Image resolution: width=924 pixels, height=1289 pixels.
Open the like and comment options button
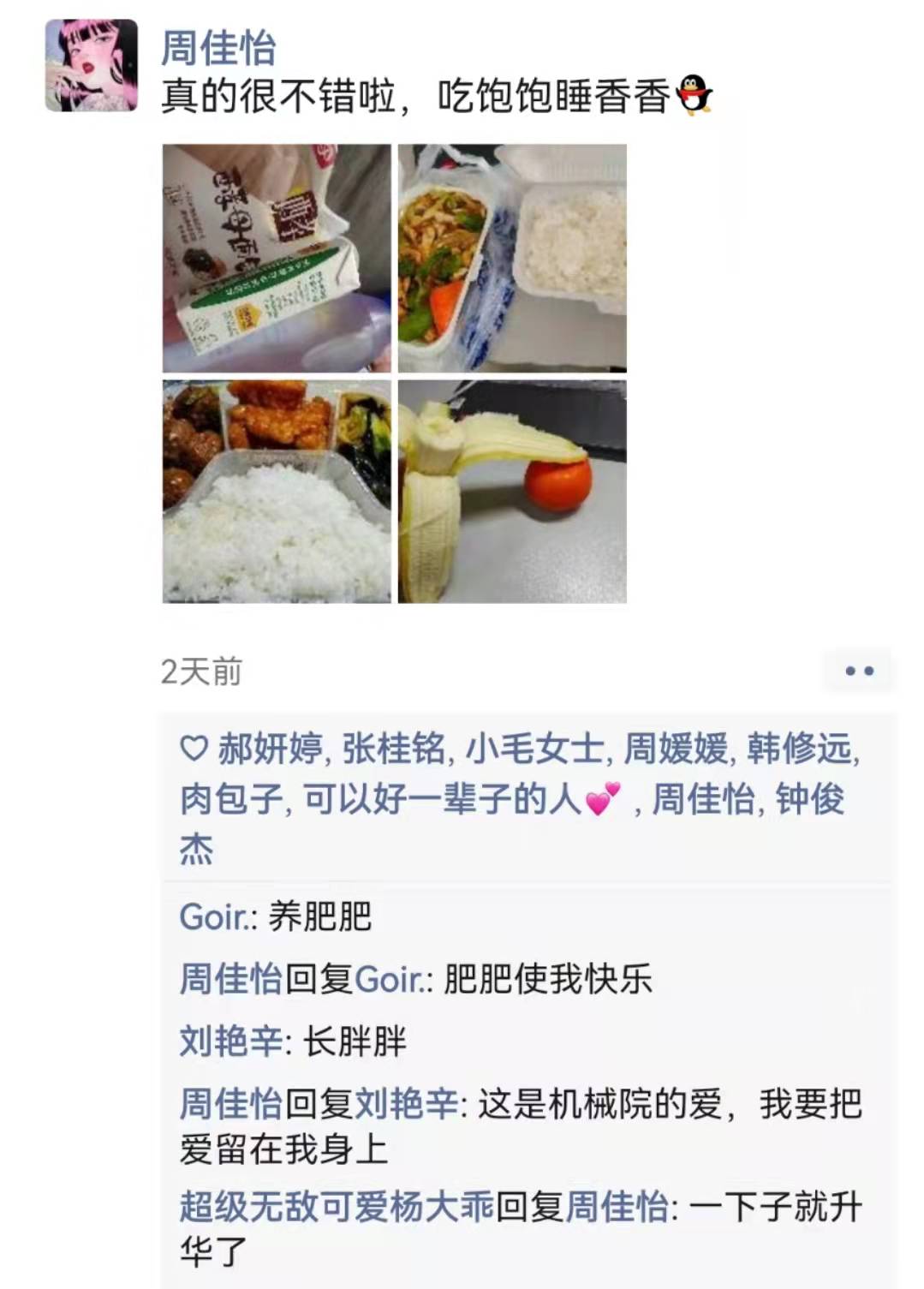click(x=858, y=671)
